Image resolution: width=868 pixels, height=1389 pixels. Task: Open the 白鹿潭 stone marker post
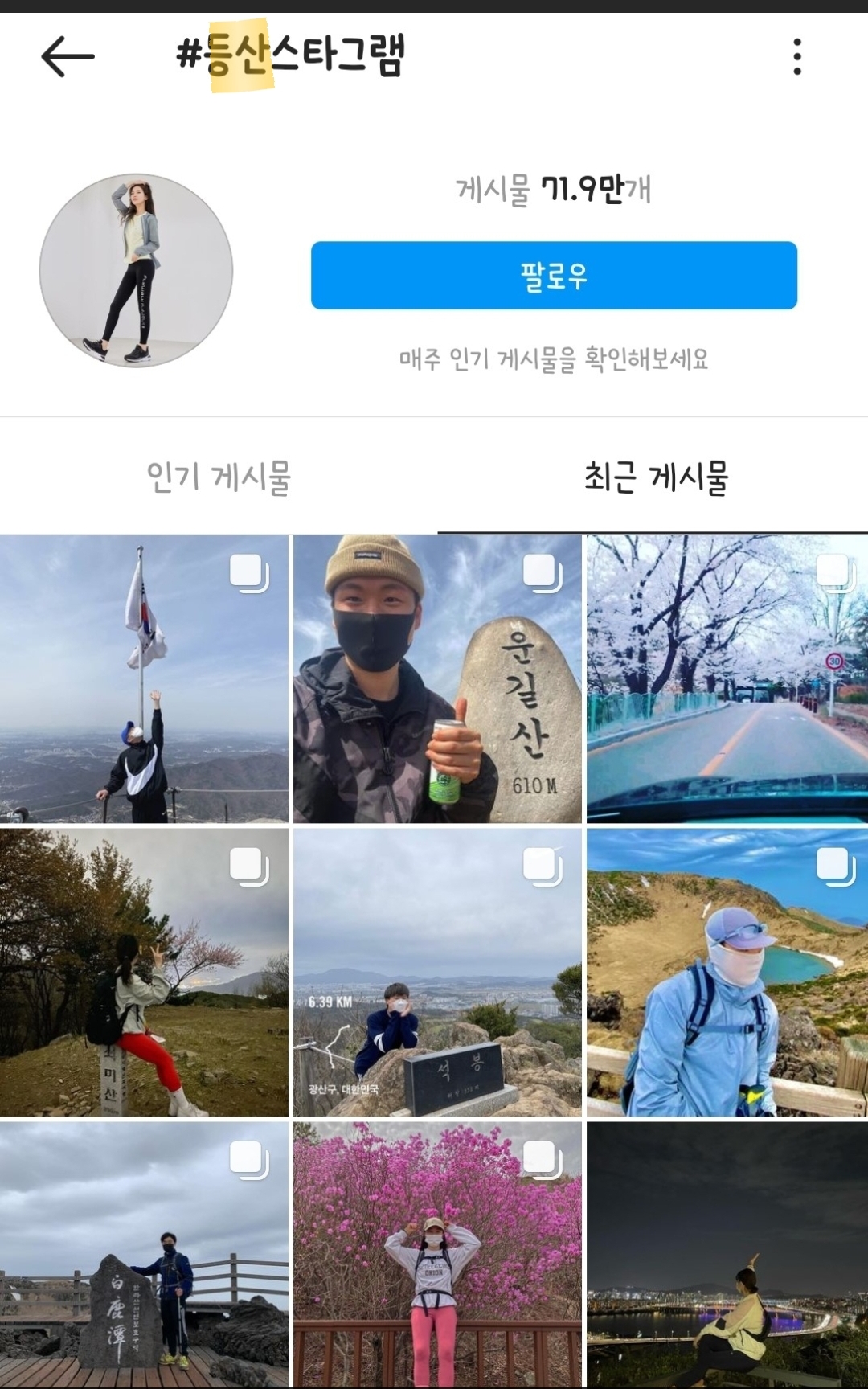click(x=144, y=1255)
